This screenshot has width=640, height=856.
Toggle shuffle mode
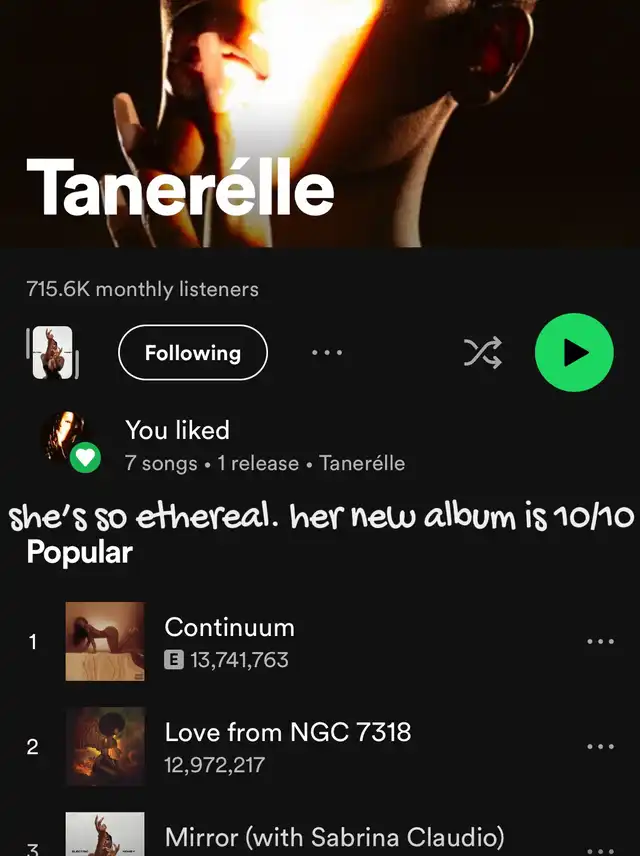(x=482, y=352)
